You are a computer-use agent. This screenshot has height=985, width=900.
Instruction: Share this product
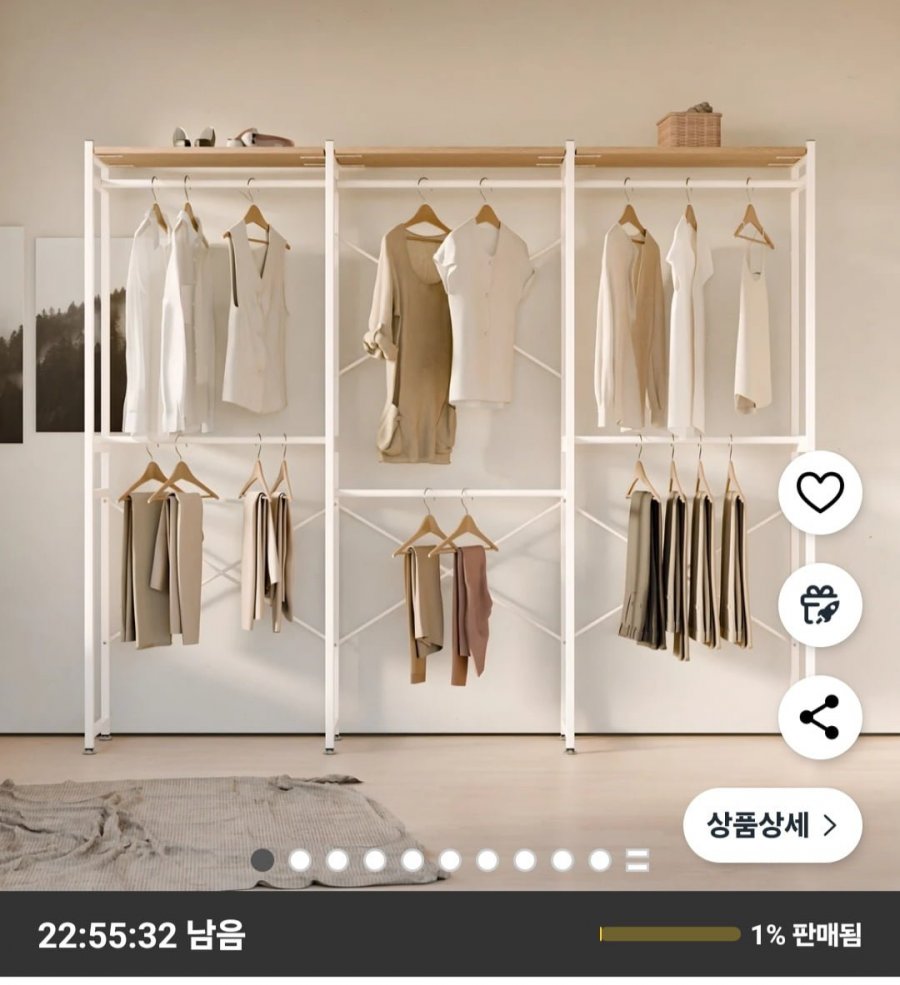coord(820,717)
